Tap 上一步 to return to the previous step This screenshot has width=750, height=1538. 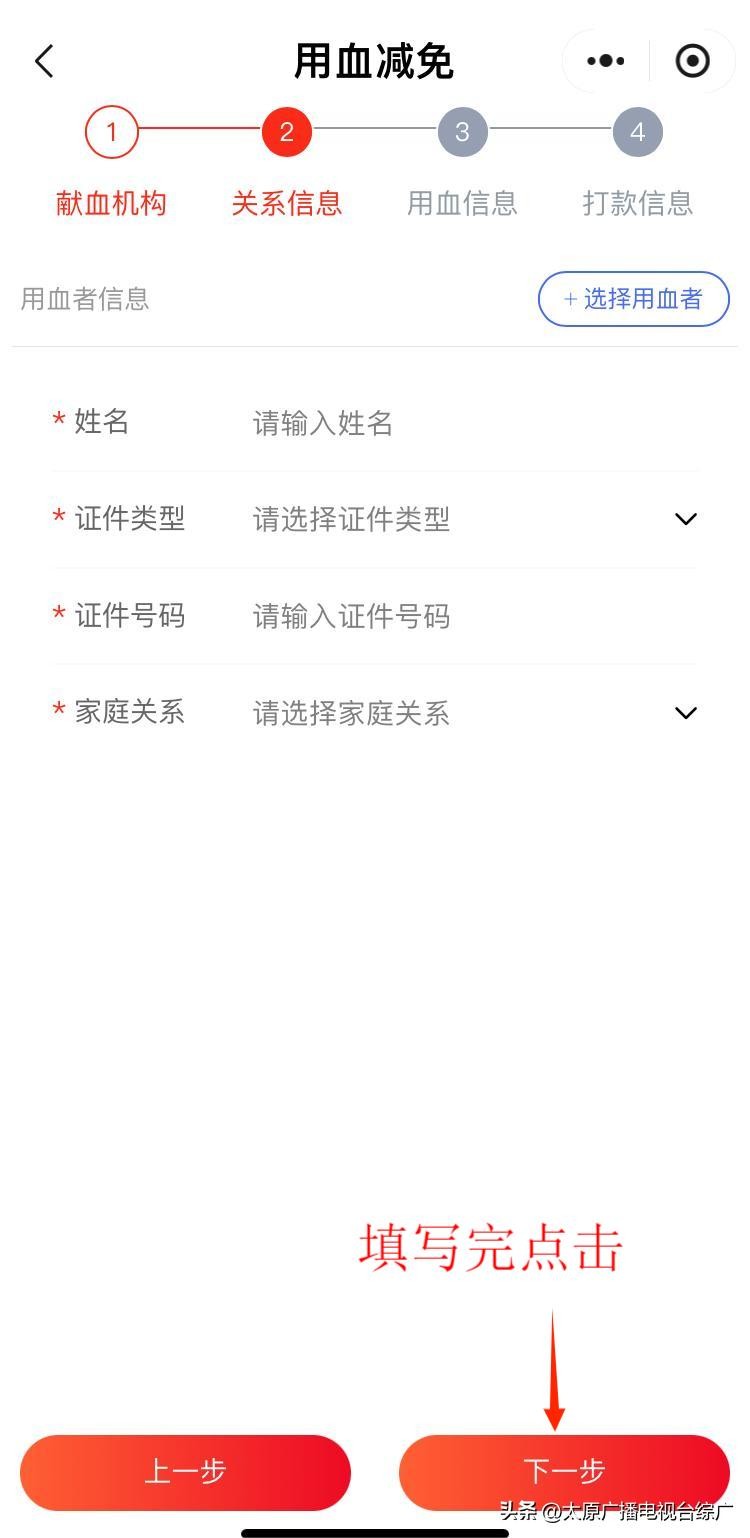[185, 1472]
